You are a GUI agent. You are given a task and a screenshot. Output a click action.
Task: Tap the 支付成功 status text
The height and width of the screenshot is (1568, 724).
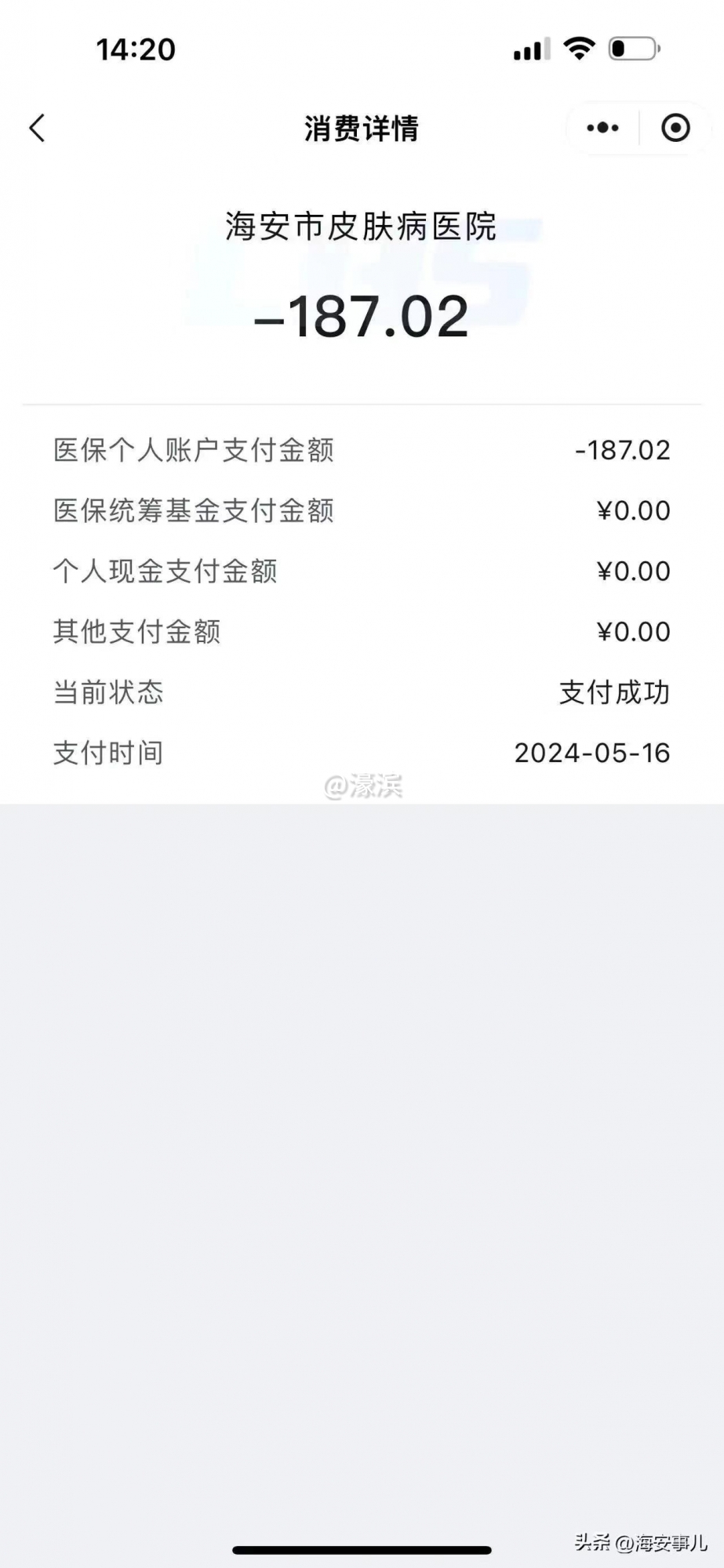(x=613, y=692)
